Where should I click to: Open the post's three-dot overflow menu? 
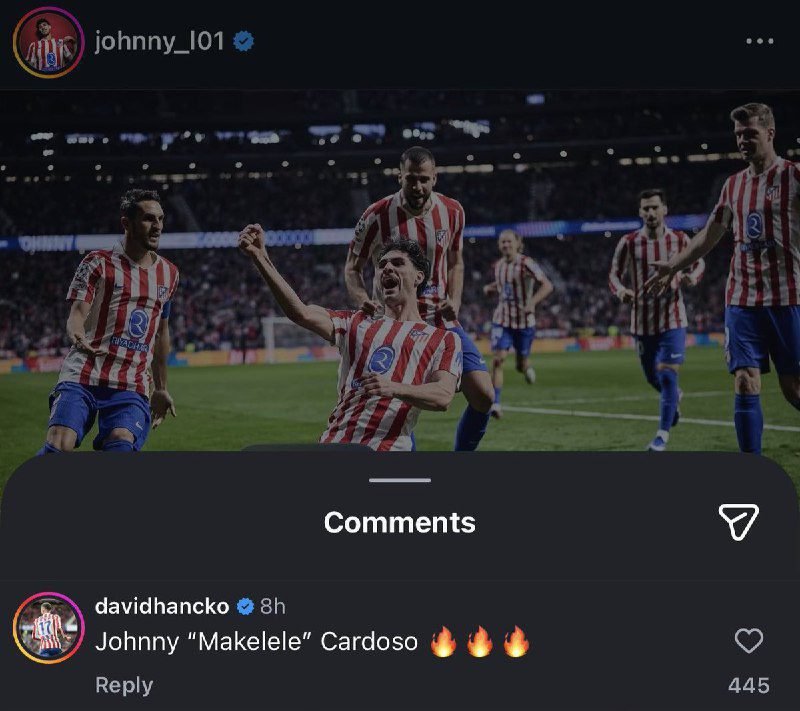759,42
